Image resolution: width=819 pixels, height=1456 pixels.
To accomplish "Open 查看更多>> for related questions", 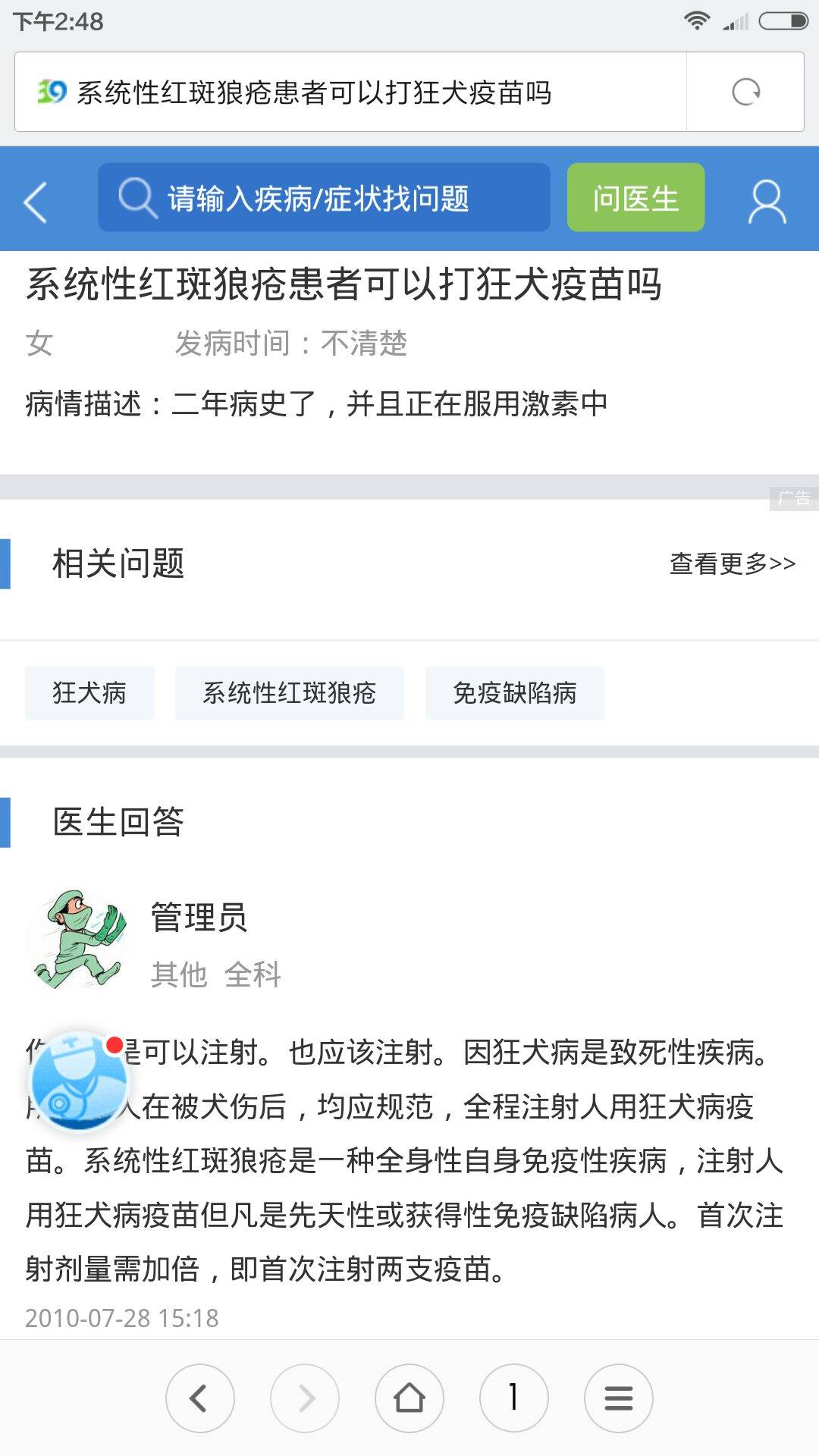I will [x=732, y=563].
